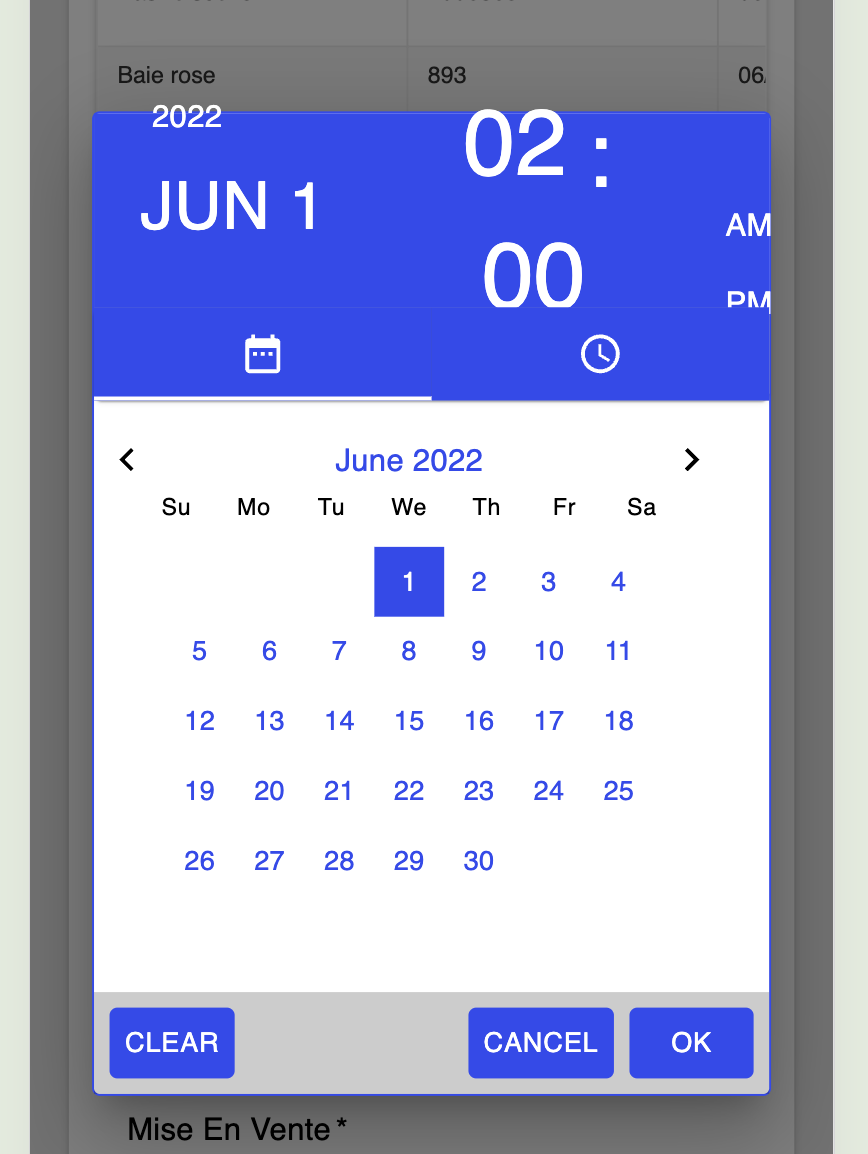Cancel the date picker dialog
Viewport: 868px width, 1154px height.
(x=541, y=1042)
